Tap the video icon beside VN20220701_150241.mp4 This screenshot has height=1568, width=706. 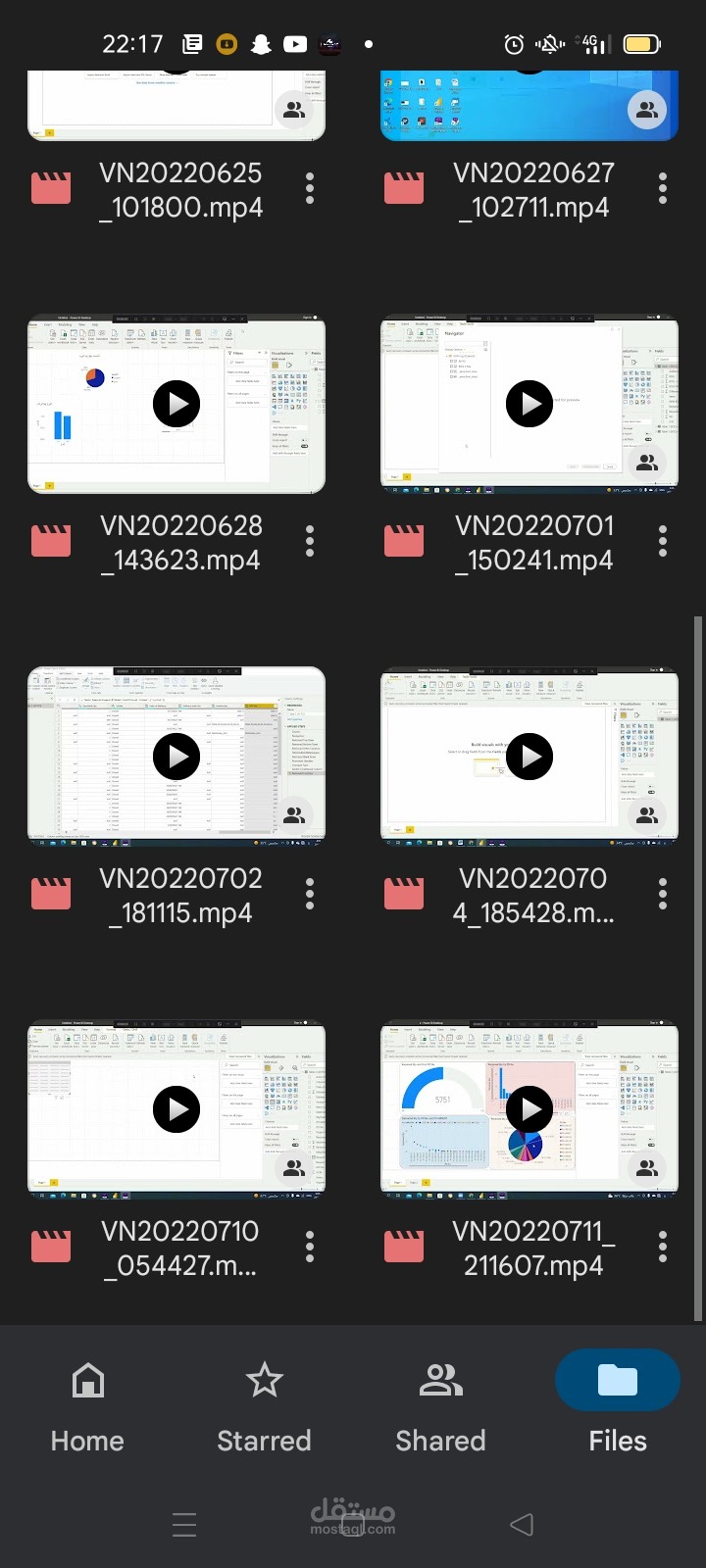[x=404, y=540]
